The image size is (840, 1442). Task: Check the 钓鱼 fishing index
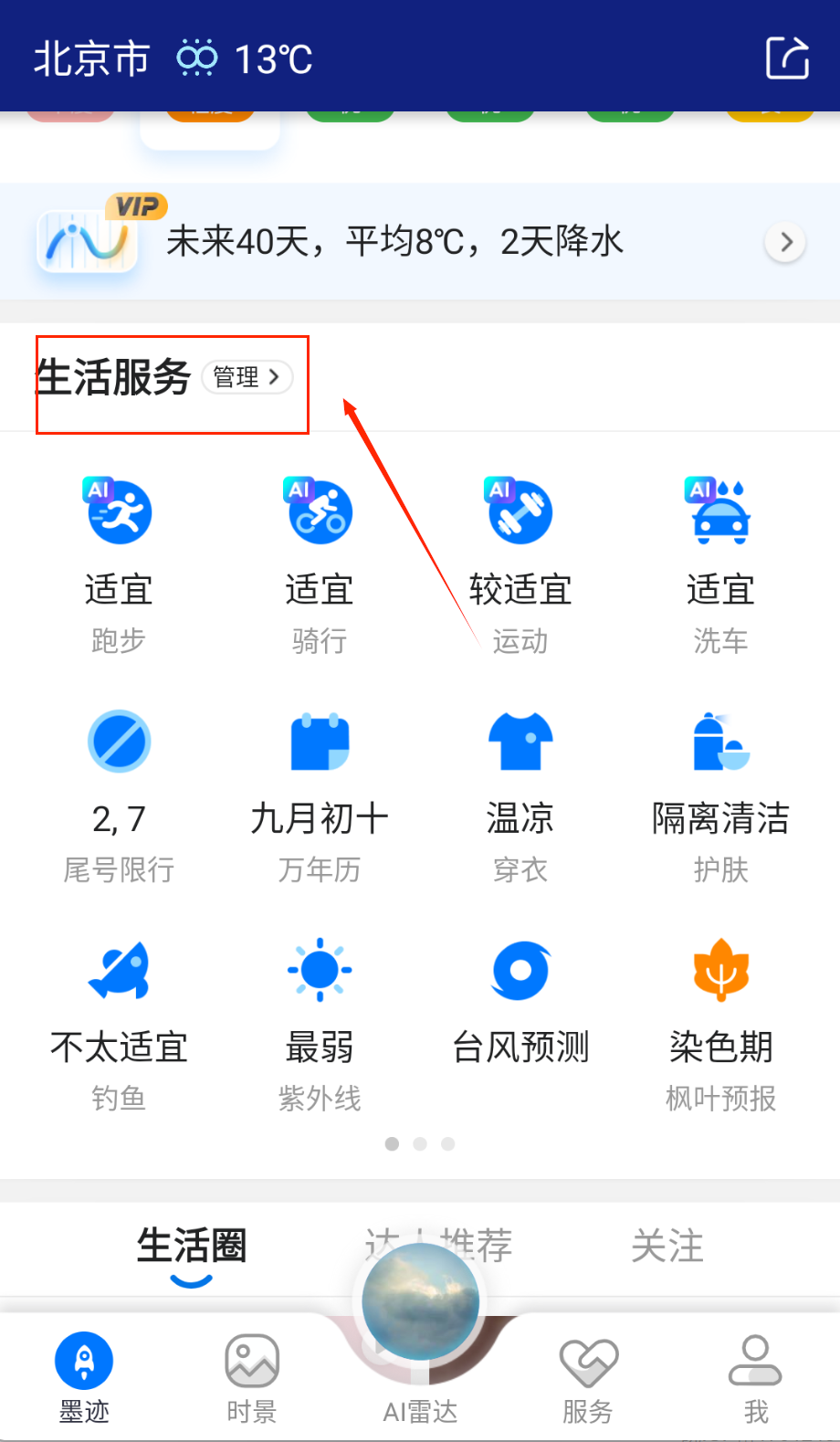click(x=119, y=1023)
